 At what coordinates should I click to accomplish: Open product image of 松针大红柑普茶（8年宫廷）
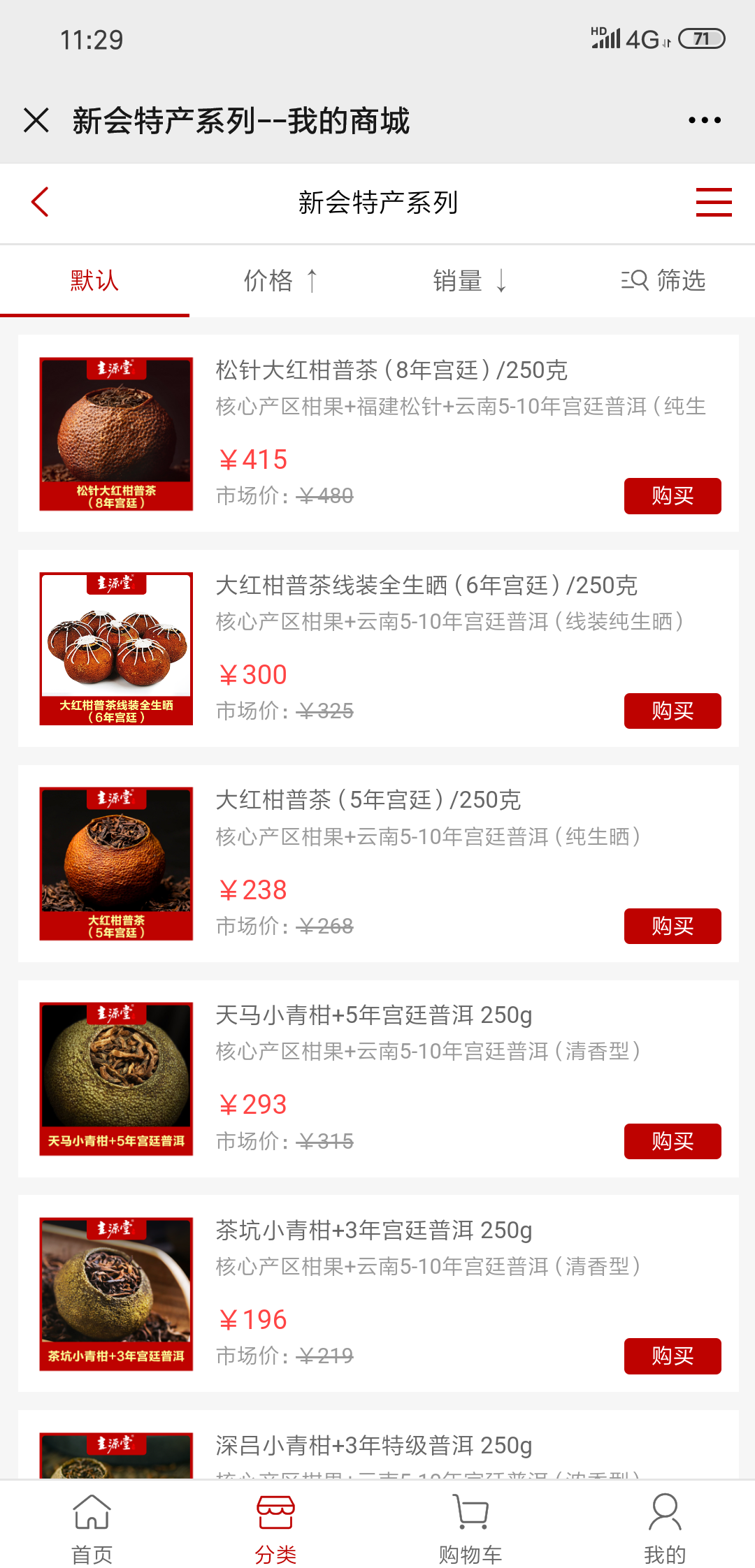click(116, 434)
